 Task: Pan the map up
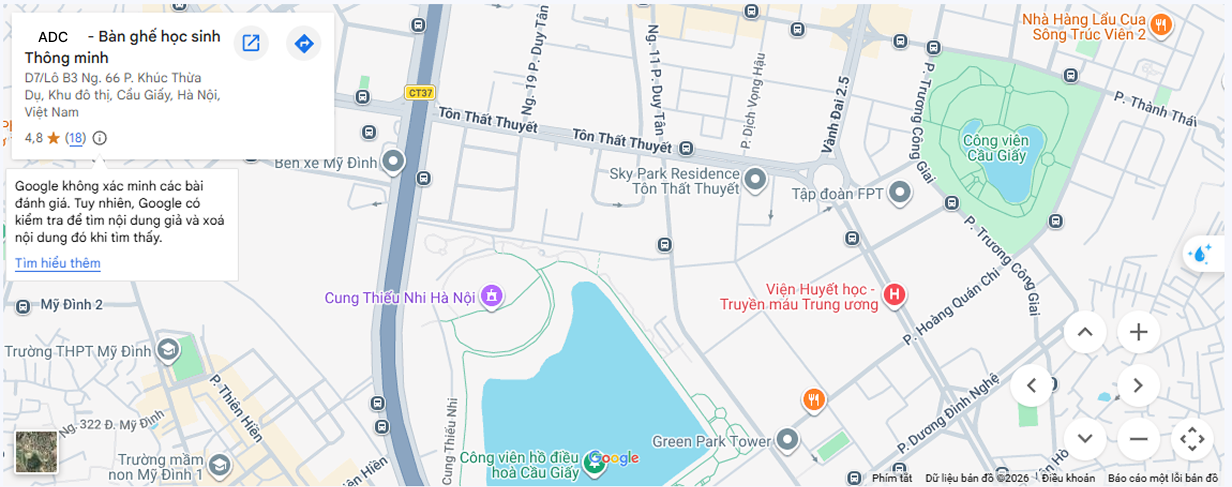pyautogui.click(x=1085, y=332)
